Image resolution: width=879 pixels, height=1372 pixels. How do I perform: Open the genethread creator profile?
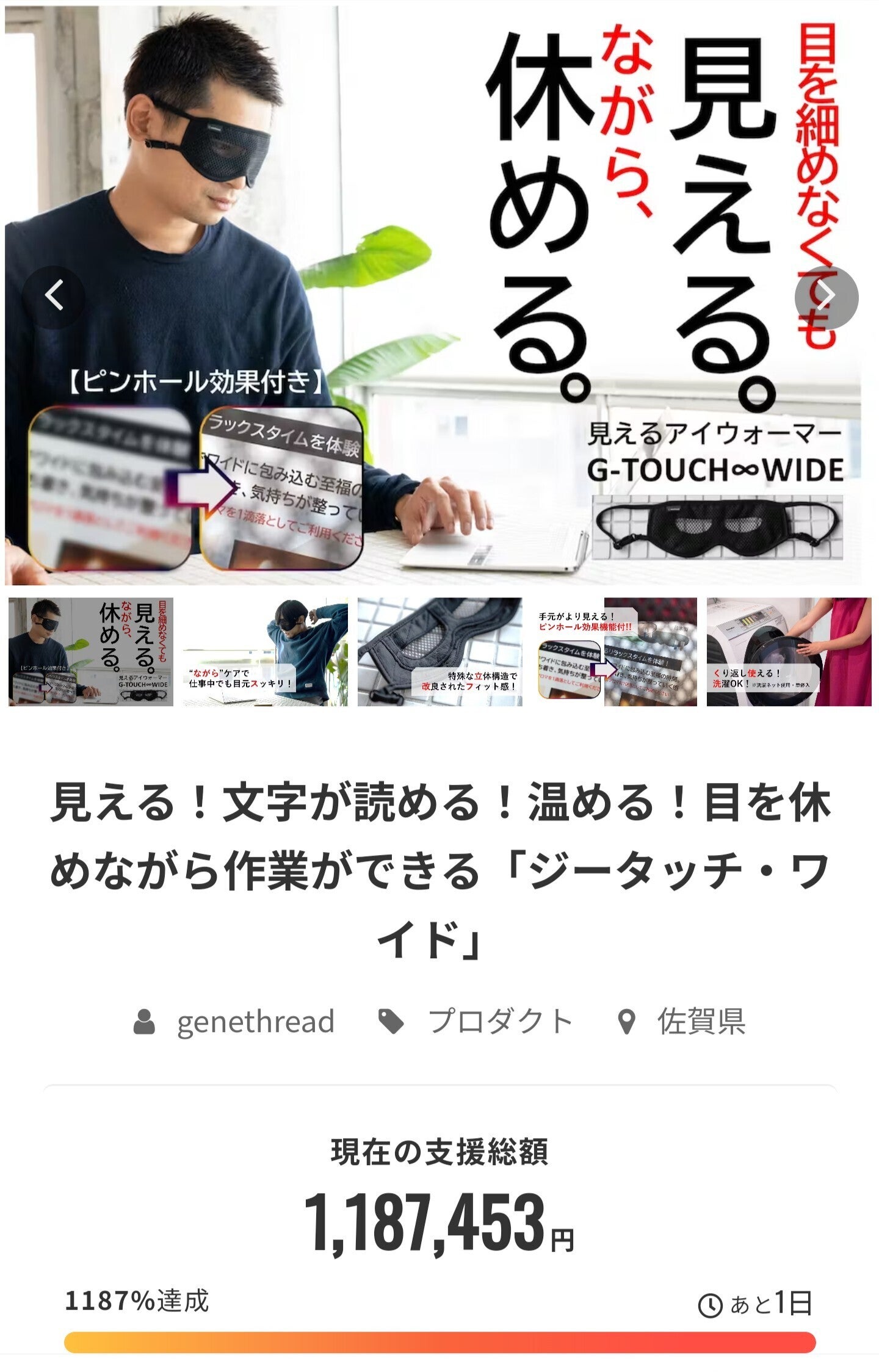(255, 1022)
